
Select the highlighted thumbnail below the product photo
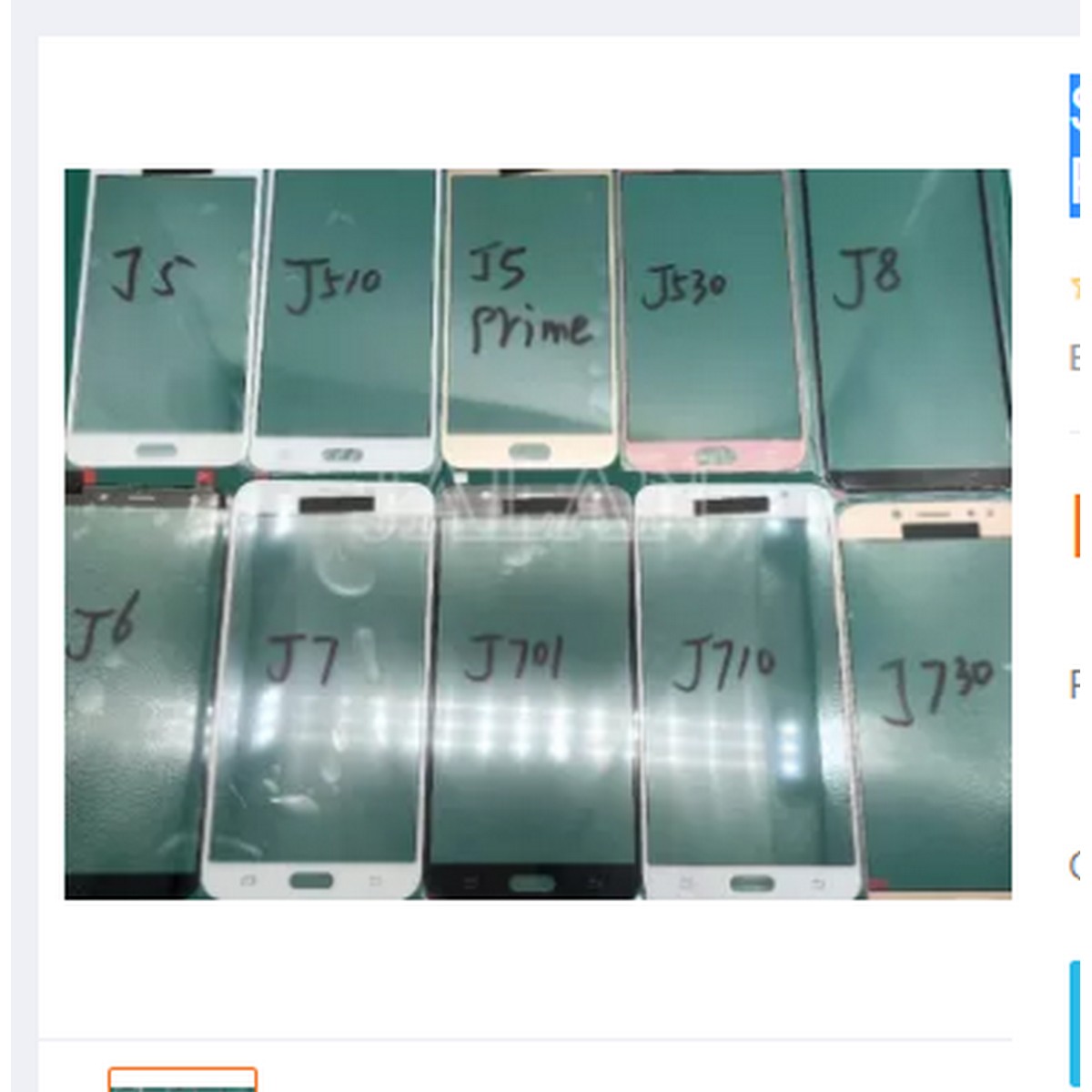[183, 1080]
